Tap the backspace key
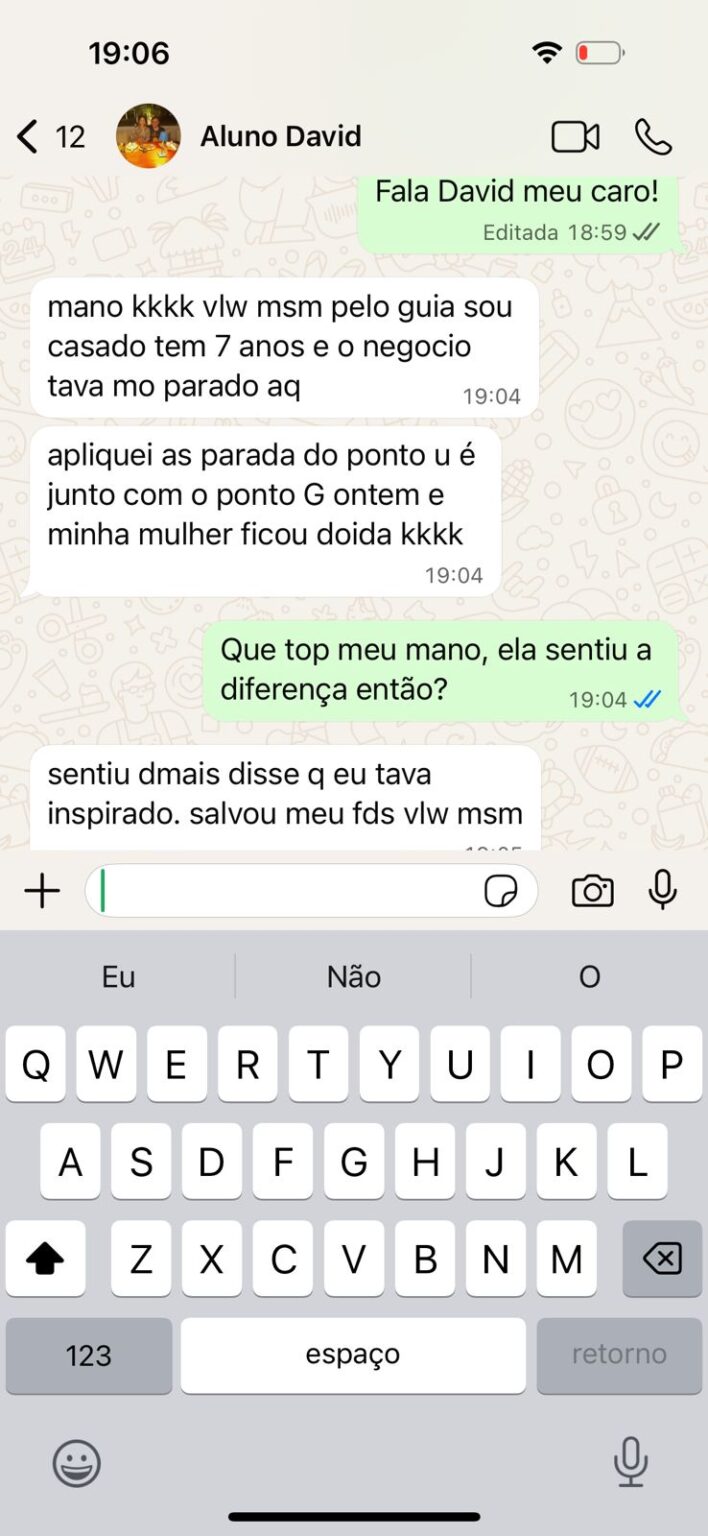 pos(661,1258)
